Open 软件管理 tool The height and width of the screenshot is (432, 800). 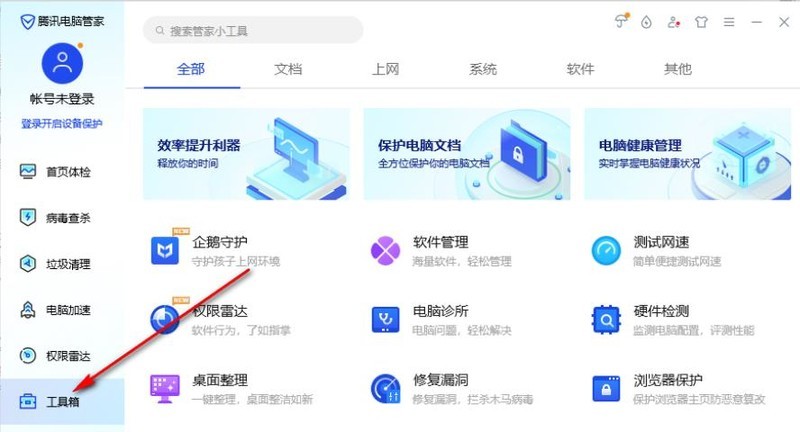440,250
